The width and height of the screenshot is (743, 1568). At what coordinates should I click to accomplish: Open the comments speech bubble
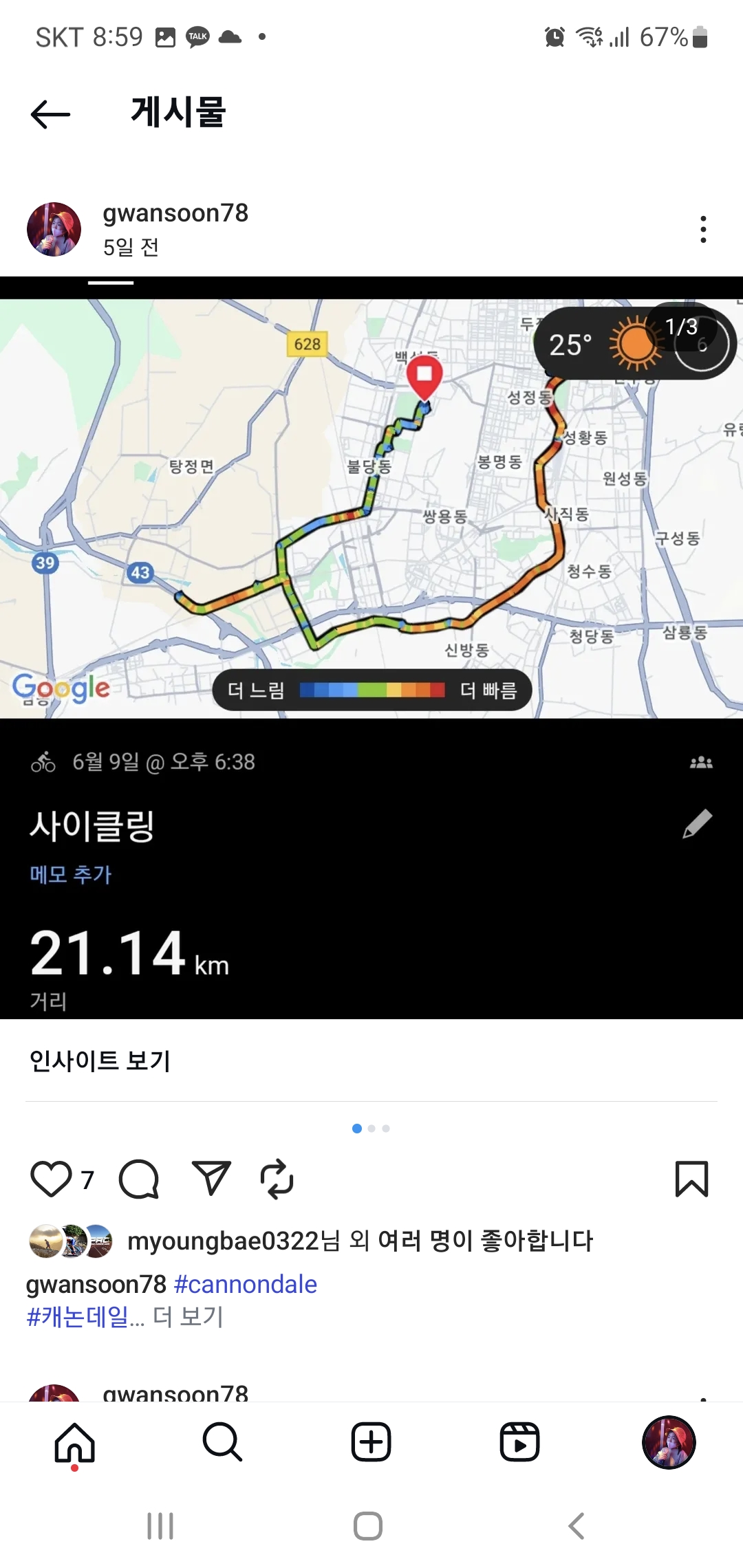(x=139, y=1179)
